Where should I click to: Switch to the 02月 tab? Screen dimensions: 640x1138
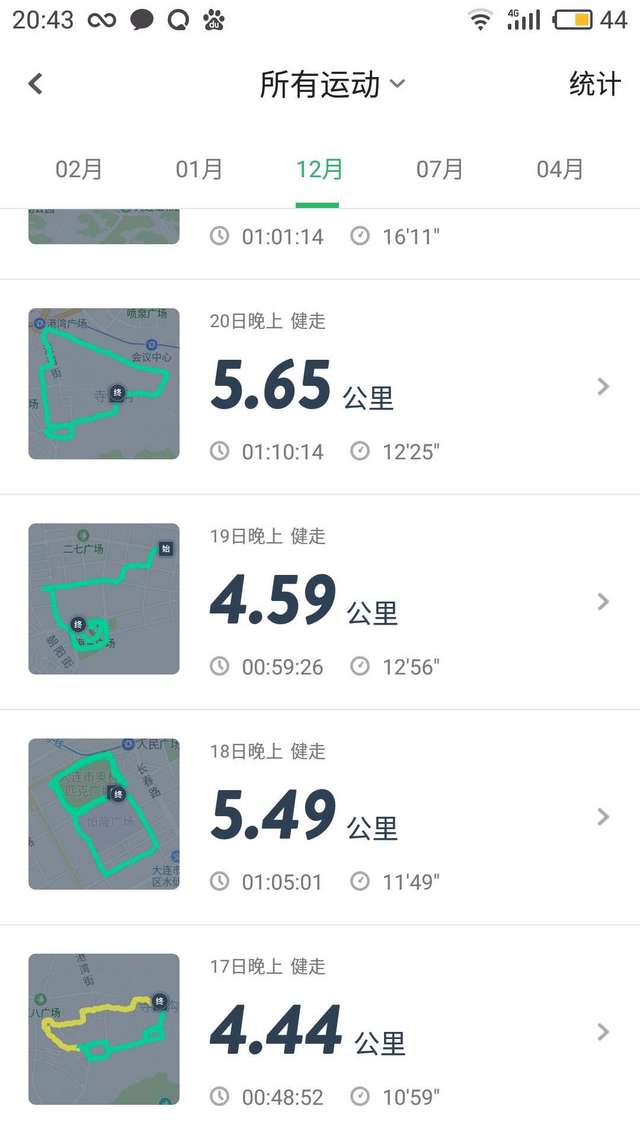tap(79, 169)
